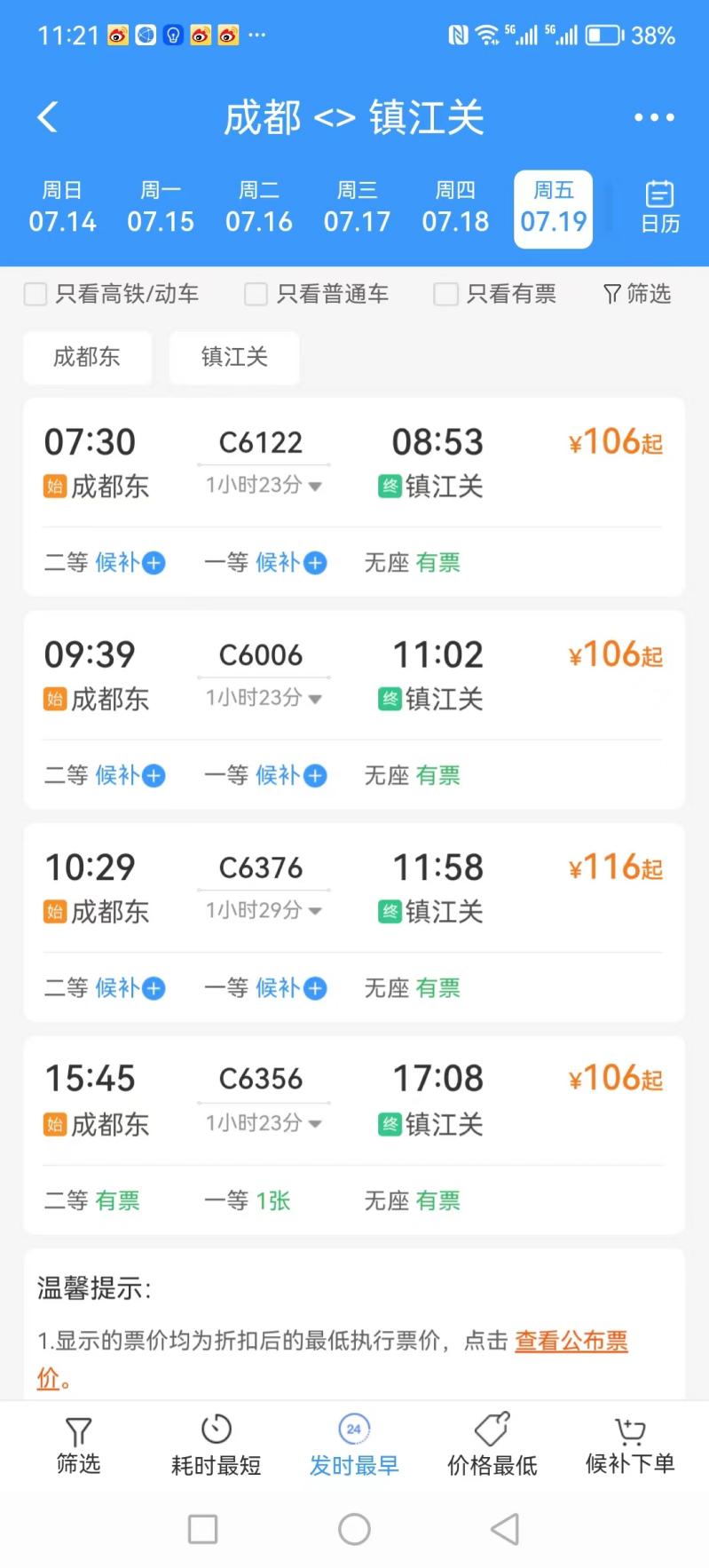The width and height of the screenshot is (709, 1568).
Task: Sort by 耗时最短
Action: (216, 1445)
